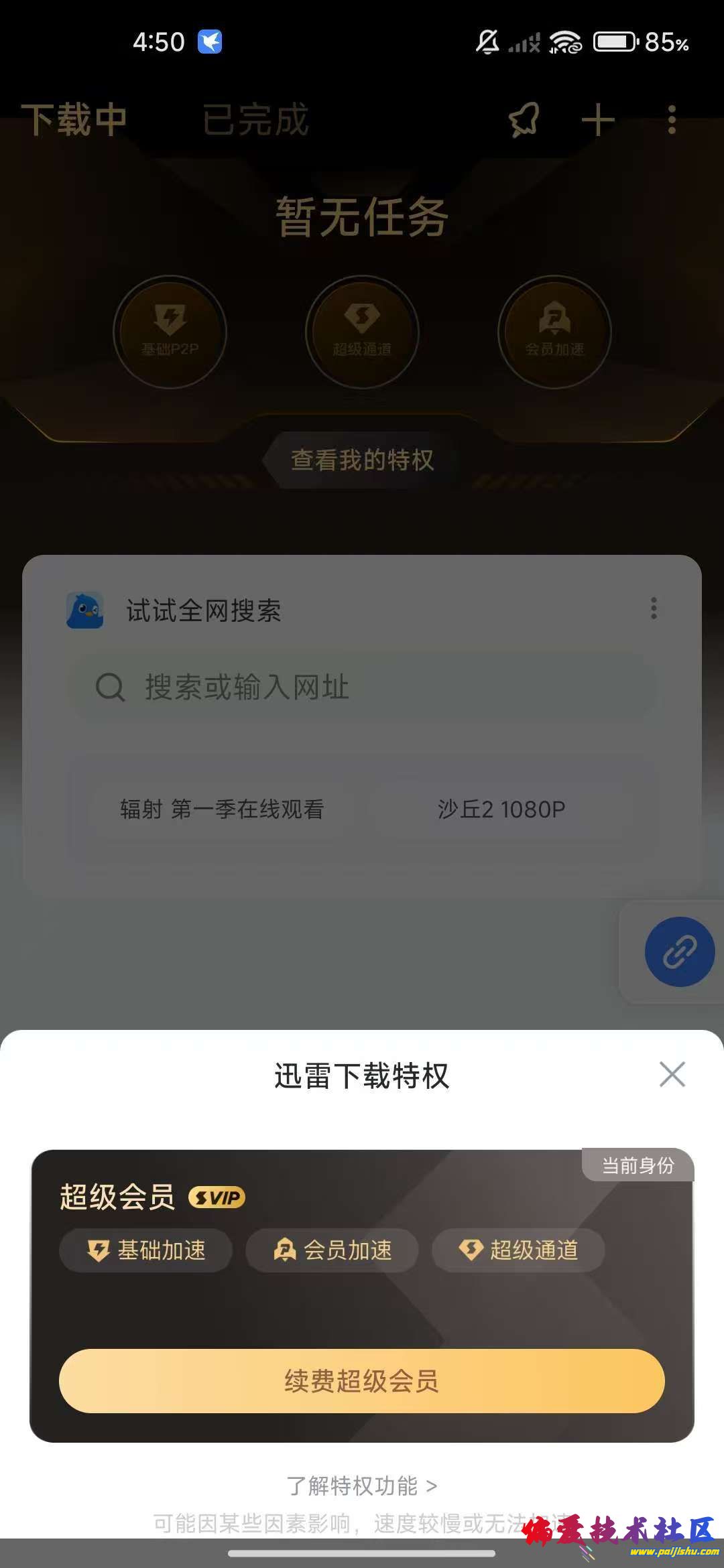Image resolution: width=724 pixels, height=1568 pixels.
Task: Tap the blue link floating button
Action: tap(679, 952)
